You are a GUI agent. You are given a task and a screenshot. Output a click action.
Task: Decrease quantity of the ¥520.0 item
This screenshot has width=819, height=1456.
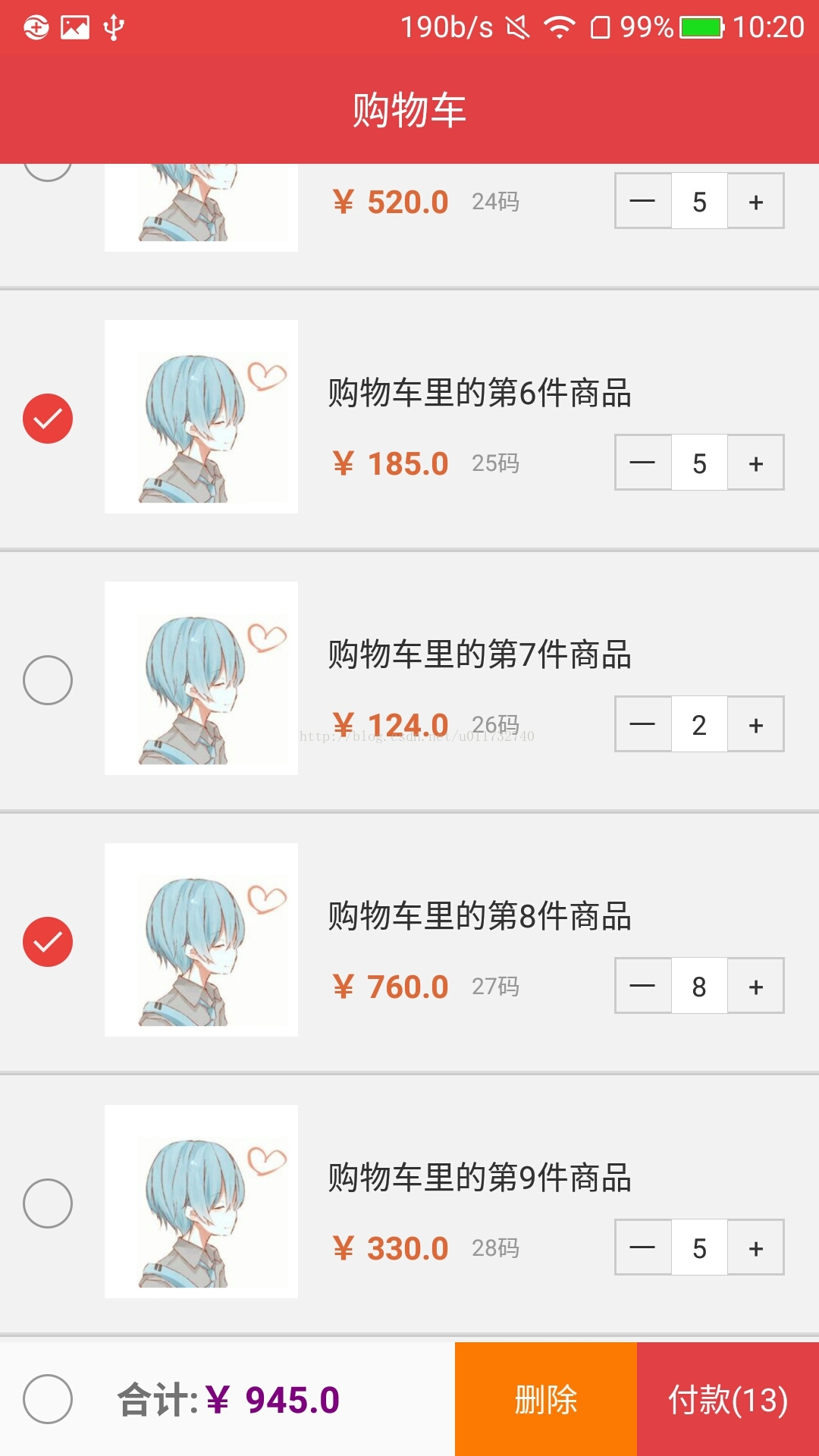[643, 201]
